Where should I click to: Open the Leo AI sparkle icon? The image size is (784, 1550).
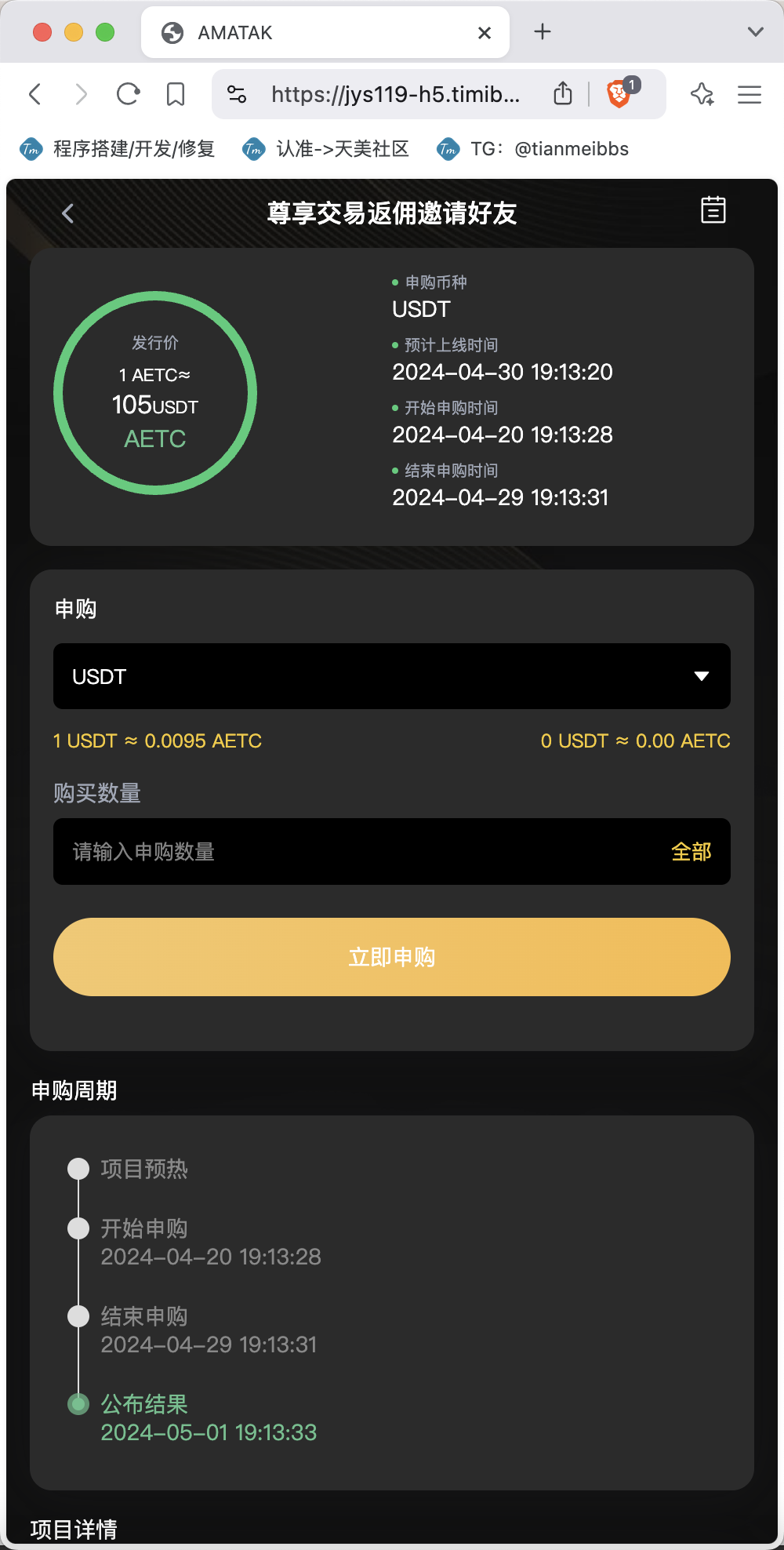(702, 94)
